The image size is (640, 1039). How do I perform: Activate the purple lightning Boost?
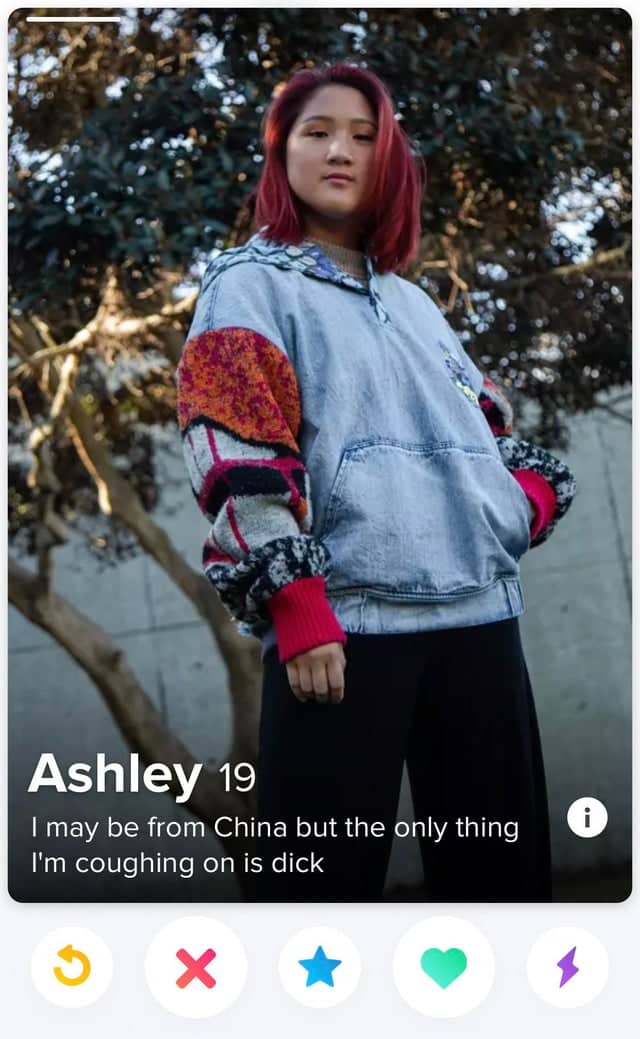click(567, 967)
